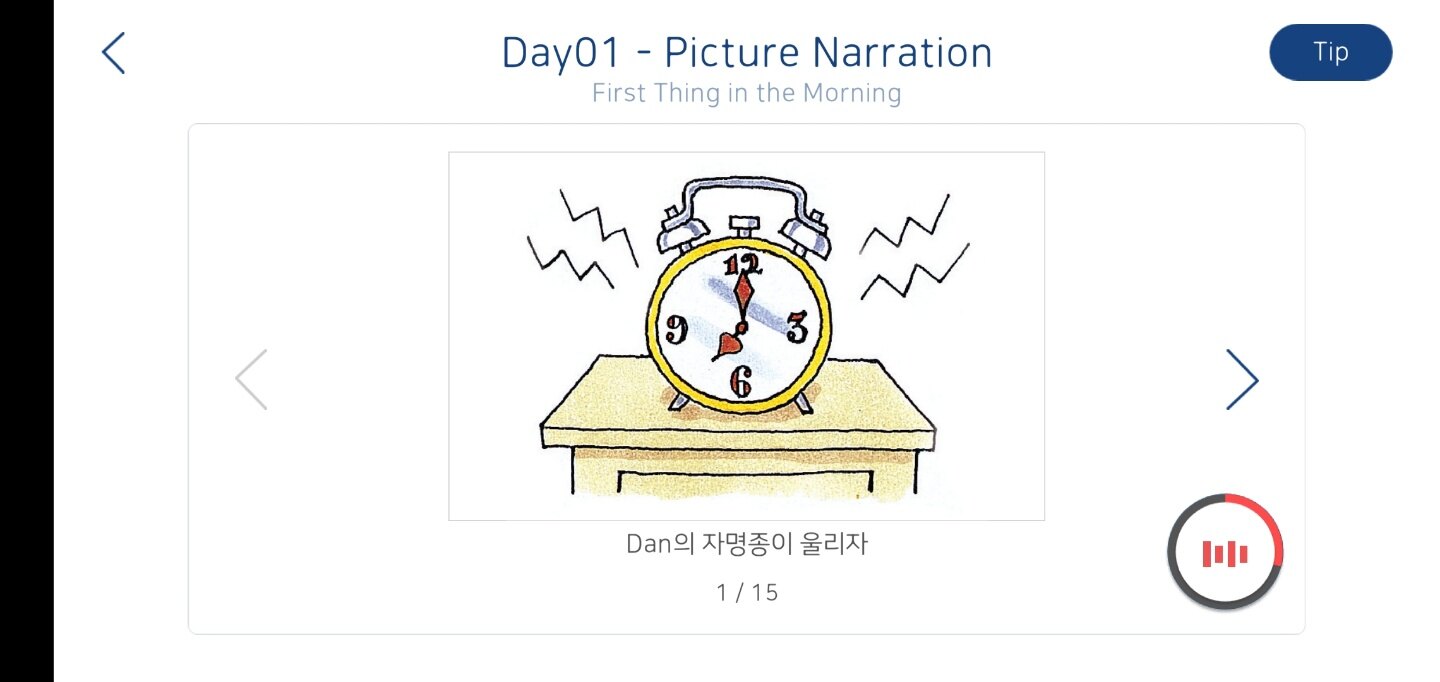The height and width of the screenshot is (682, 1440).
Task: Go to the next picture slide
Action: [1242, 379]
